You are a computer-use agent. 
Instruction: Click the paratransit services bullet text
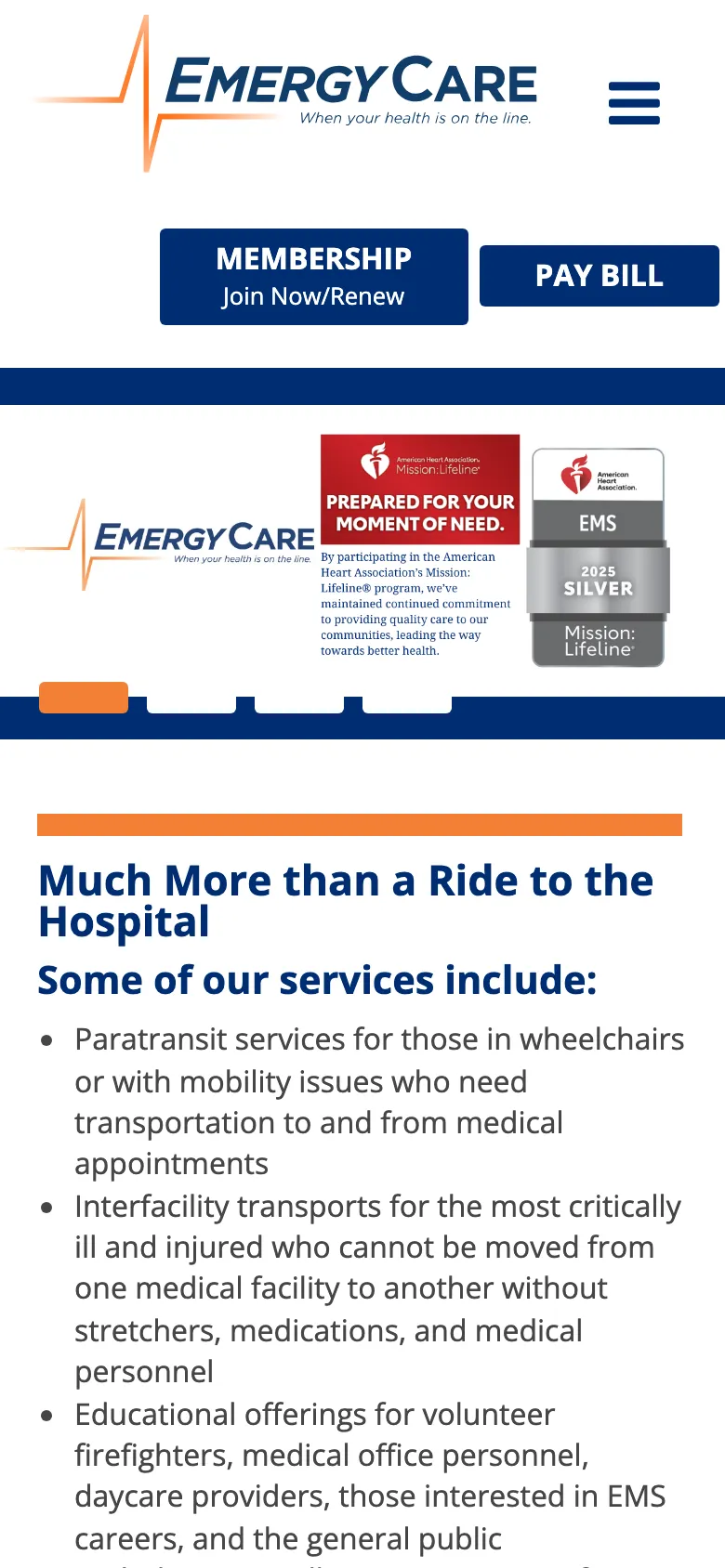pos(372,1101)
